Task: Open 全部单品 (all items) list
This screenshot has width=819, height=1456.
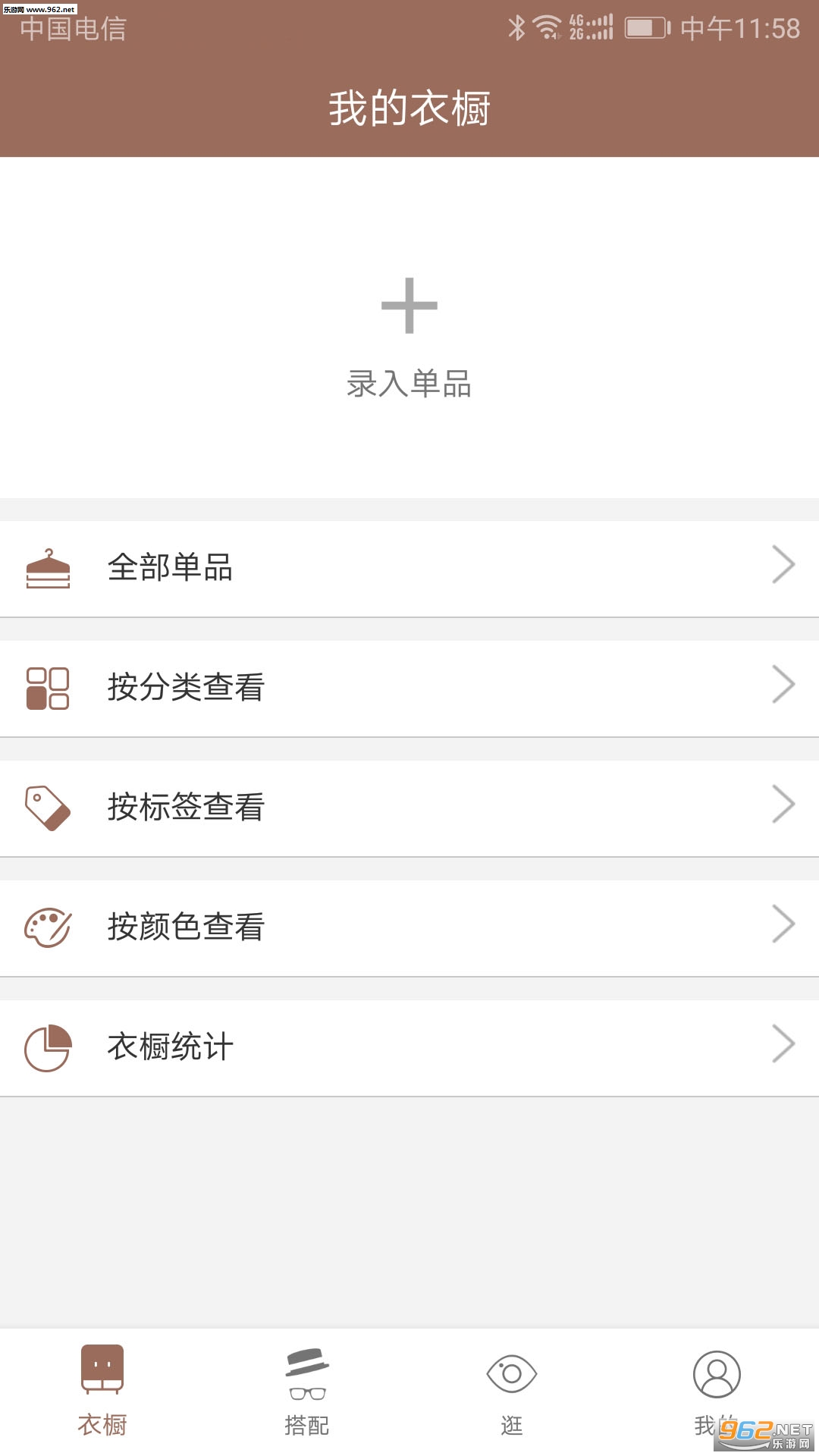Action: click(409, 568)
